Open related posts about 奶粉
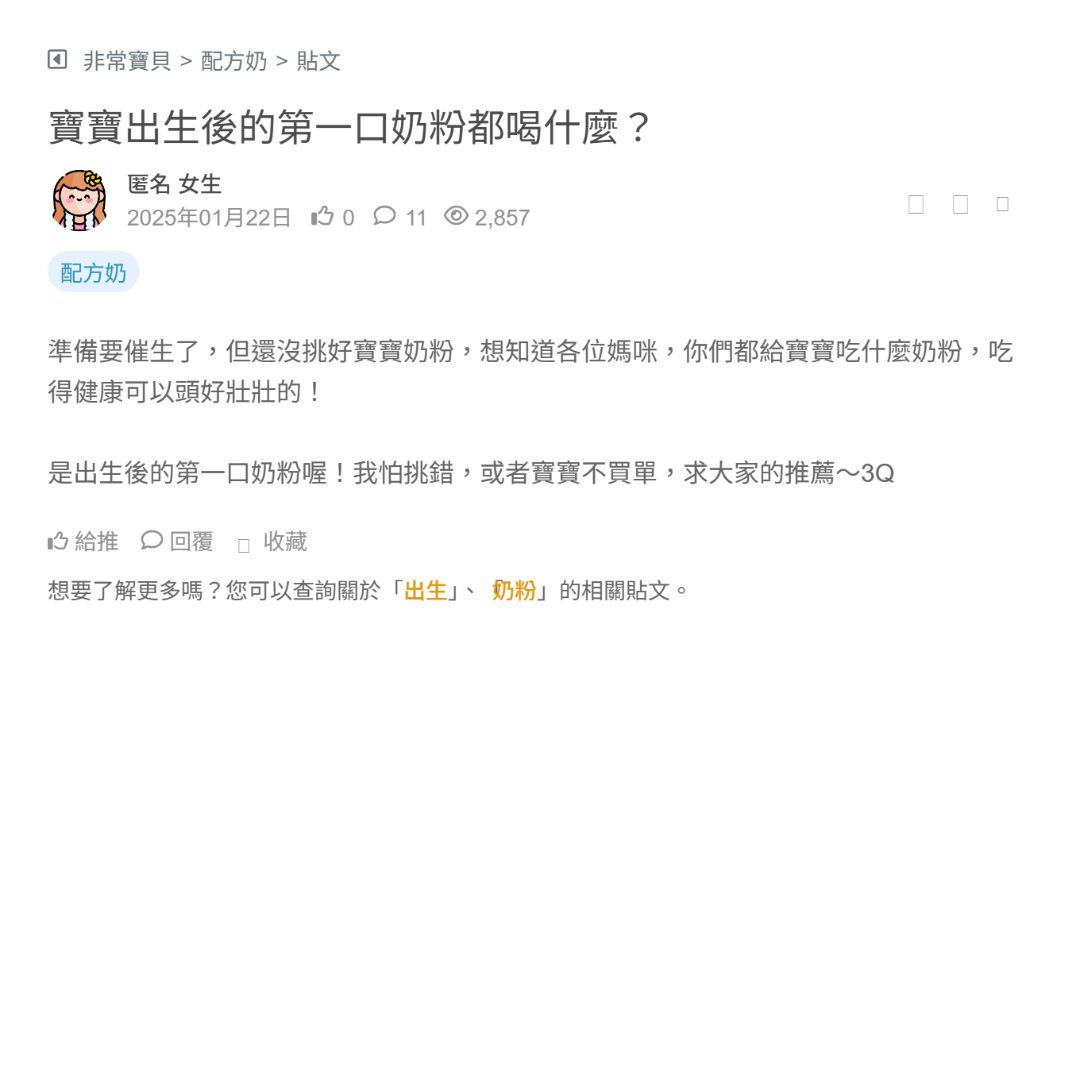Image resolution: width=1080 pixels, height=1080 pixels. (514, 591)
